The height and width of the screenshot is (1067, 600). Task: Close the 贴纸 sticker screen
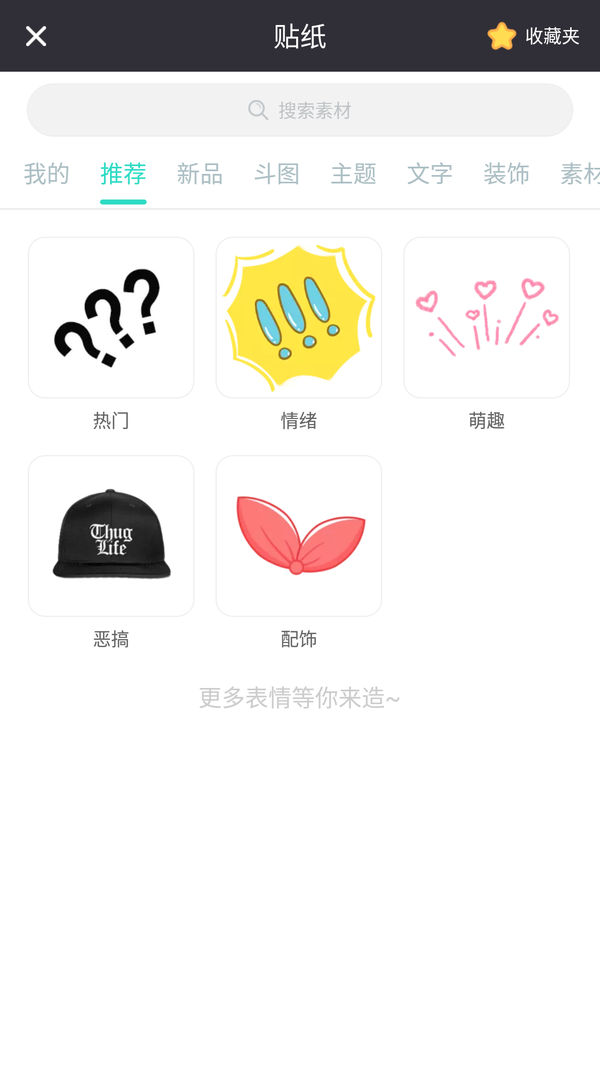point(36,37)
